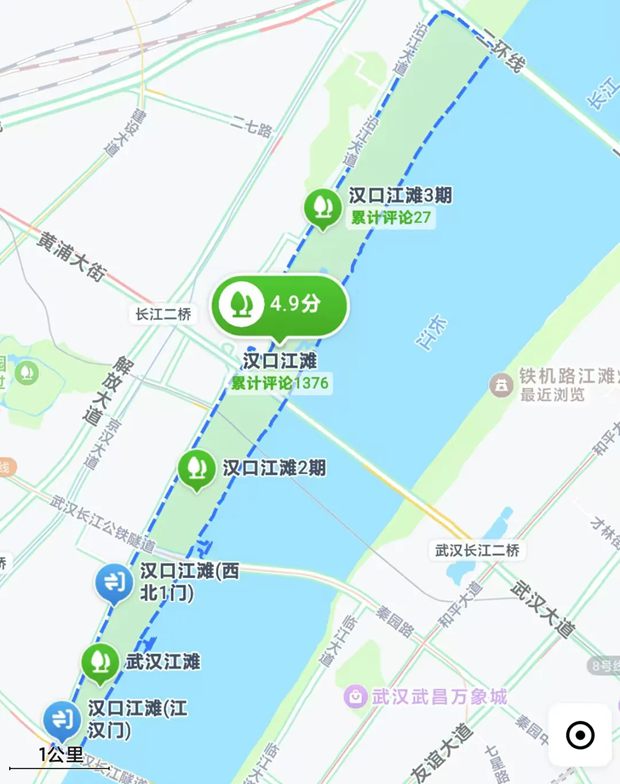620x784 pixels.
Task: Open the 武汉武昌万象城 mall marker
Action: 355,696
